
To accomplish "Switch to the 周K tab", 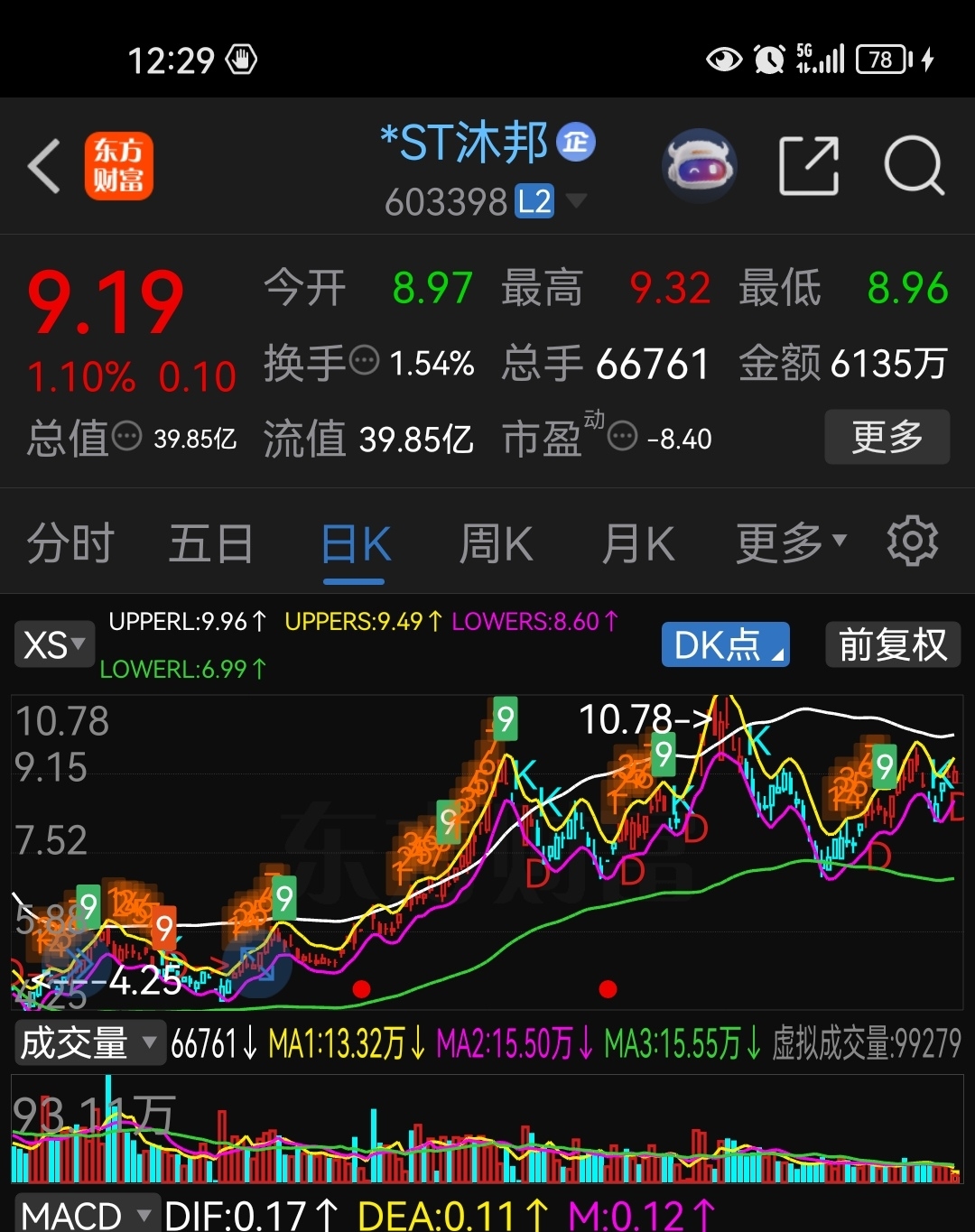I will [495, 542].
